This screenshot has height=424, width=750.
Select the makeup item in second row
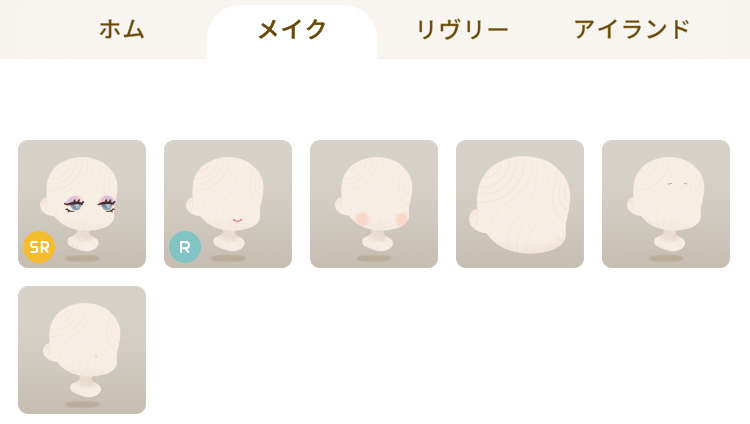point(82,350)
